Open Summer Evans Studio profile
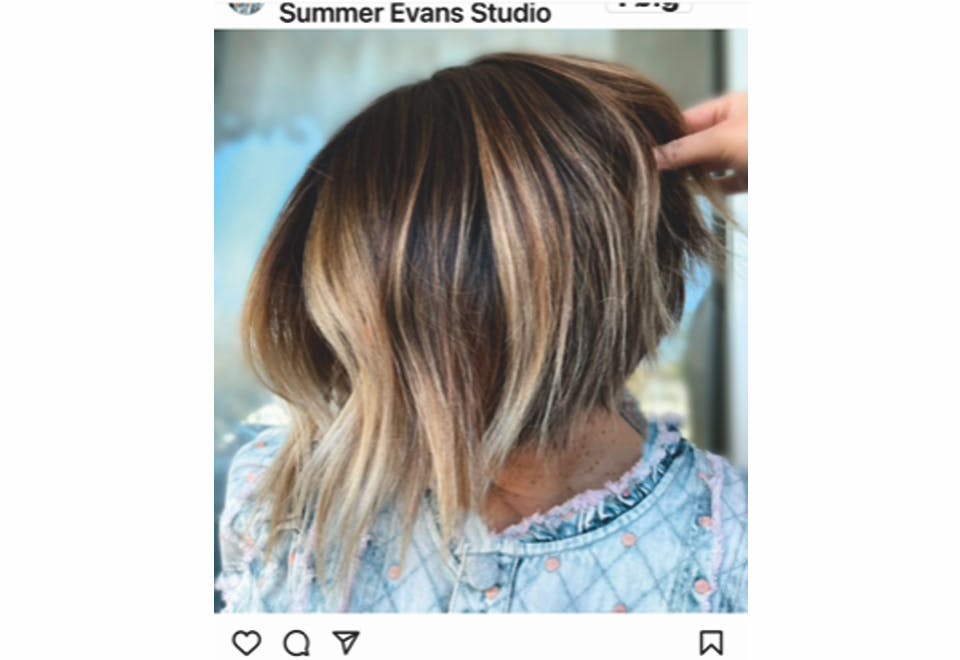 click(x=414, y=13)
